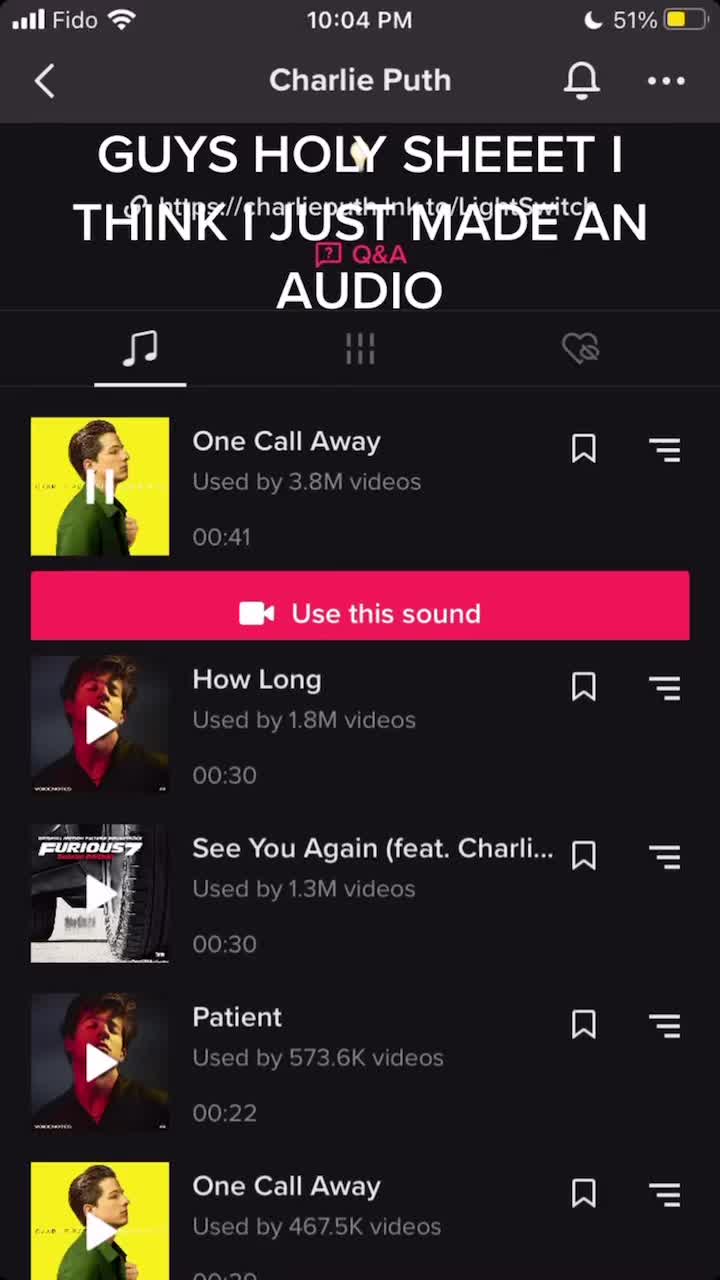Bookmark the How Long sound
This screenshot has height=1280, width=720.
click(x=584, y=687)
